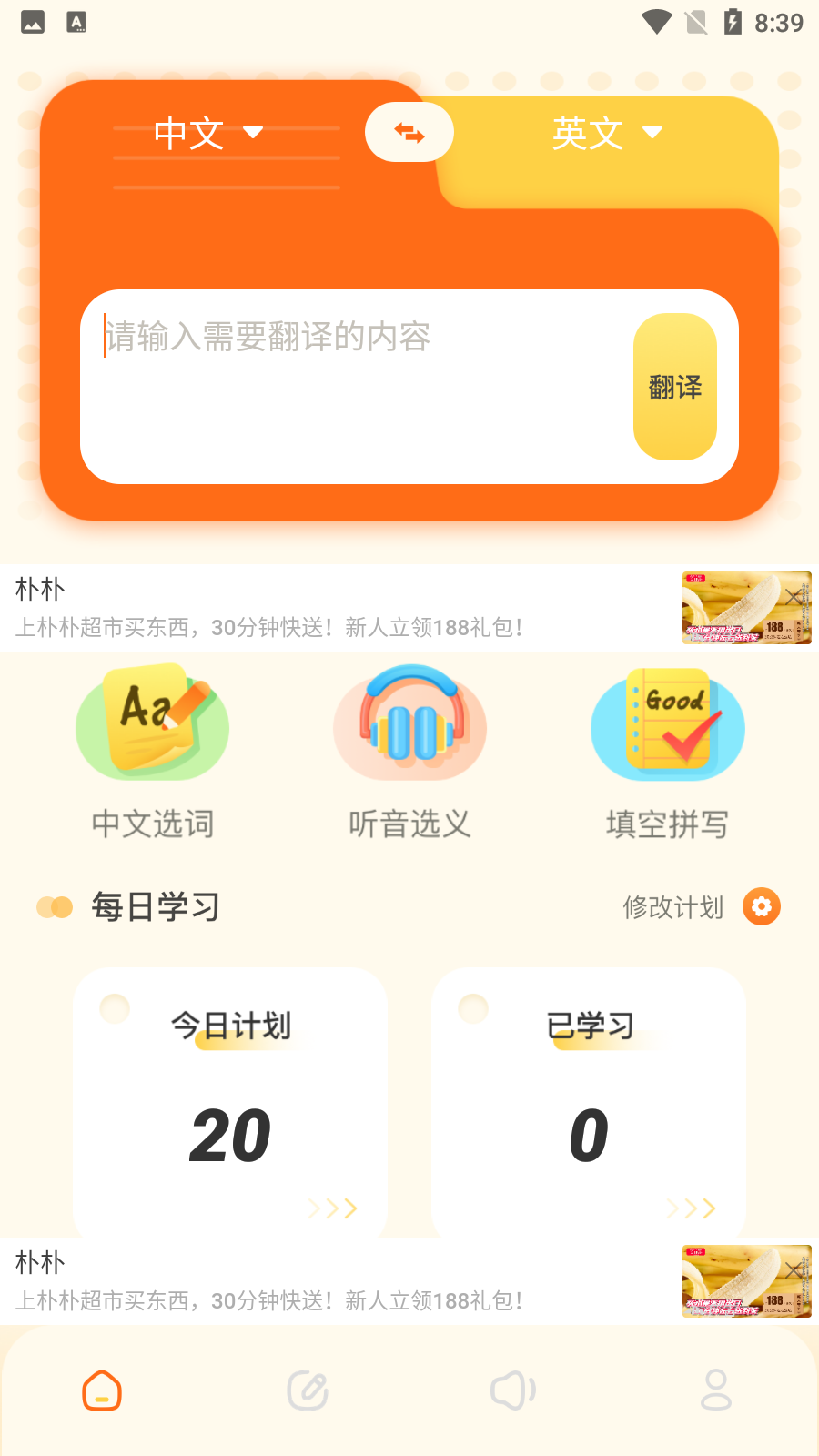This screenshot has width=819, height=1456.
Task: Switch to the pencil edit tab
Action: pos(308,1390)
